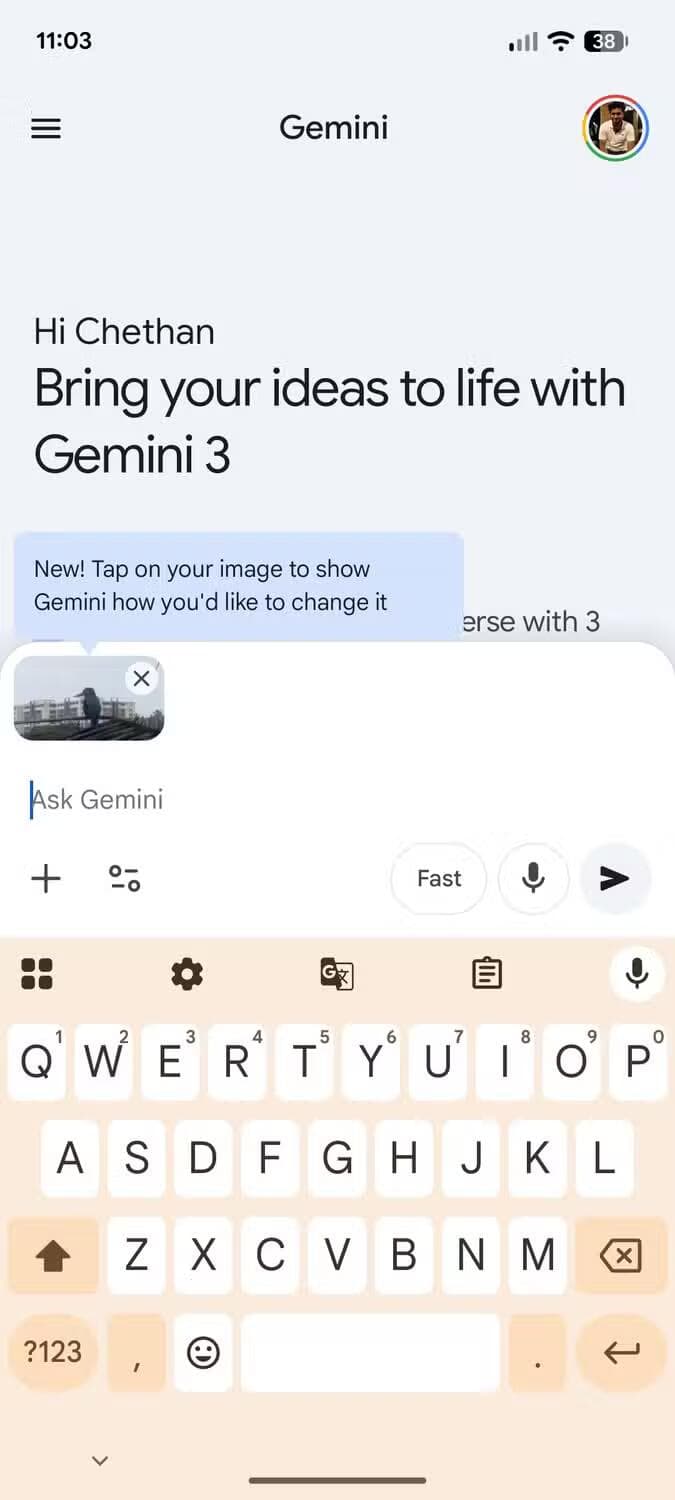
Task: Open the account profile picture
Action: 615,128
